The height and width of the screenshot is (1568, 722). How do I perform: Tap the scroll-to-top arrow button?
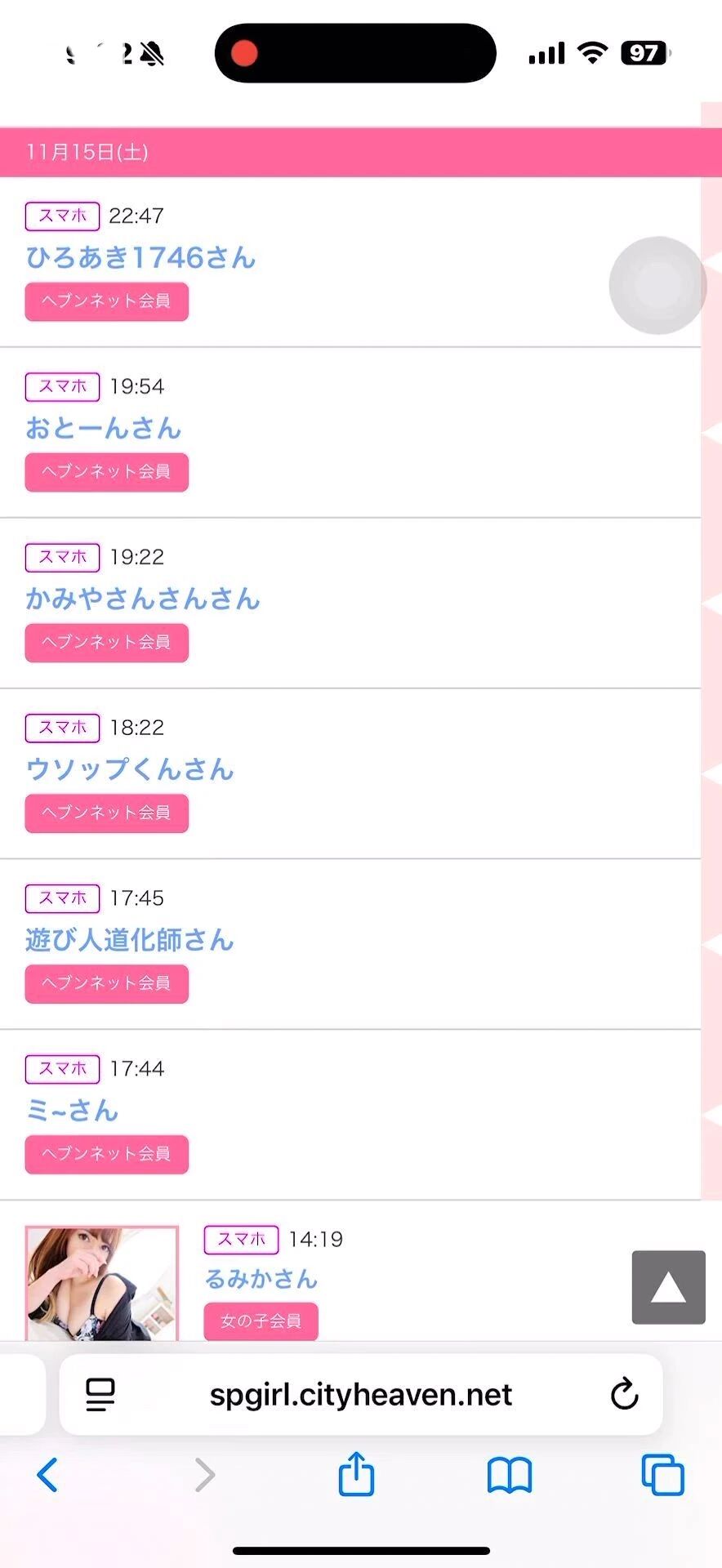click(x=668, y=1286)
